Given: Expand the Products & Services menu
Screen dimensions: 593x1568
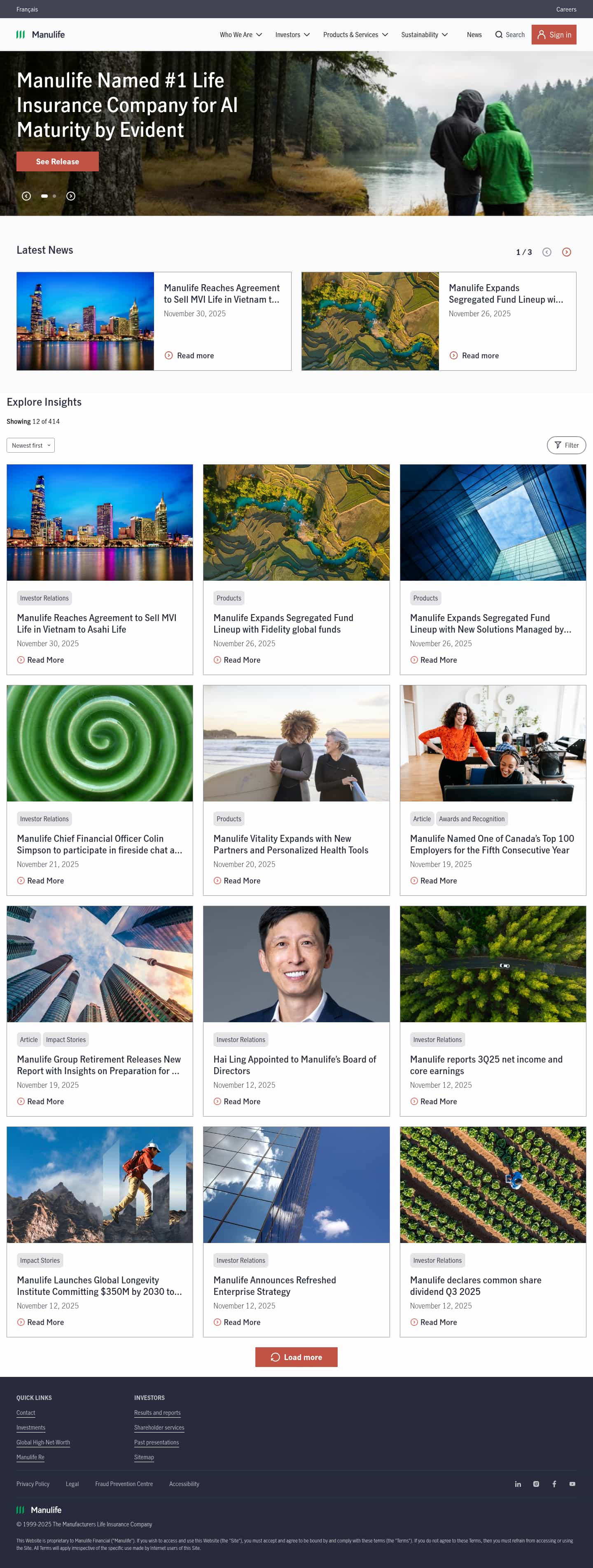Looking at the screenshot, I should (x=355, y=35).
